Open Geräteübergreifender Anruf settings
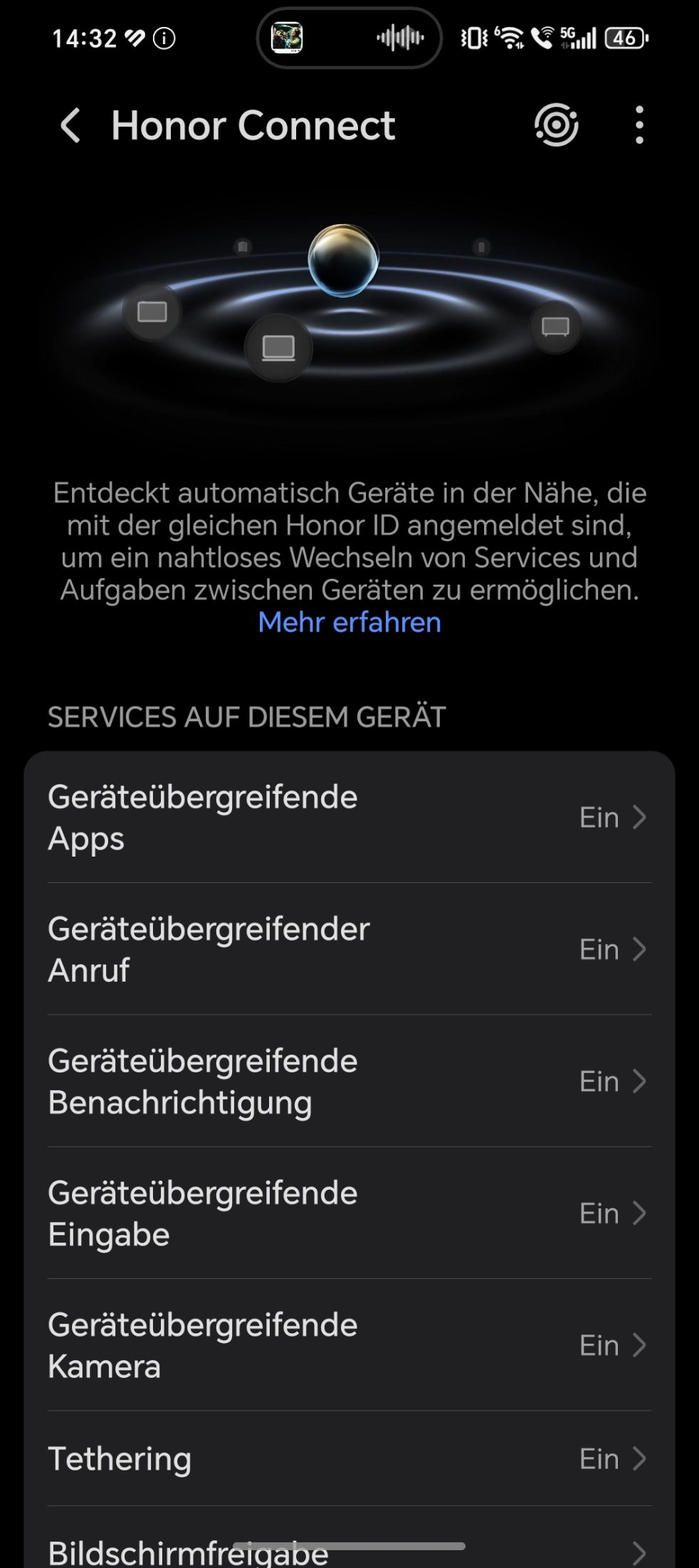Viewport: 699px width, 1568px height. [x=349, y=949]
